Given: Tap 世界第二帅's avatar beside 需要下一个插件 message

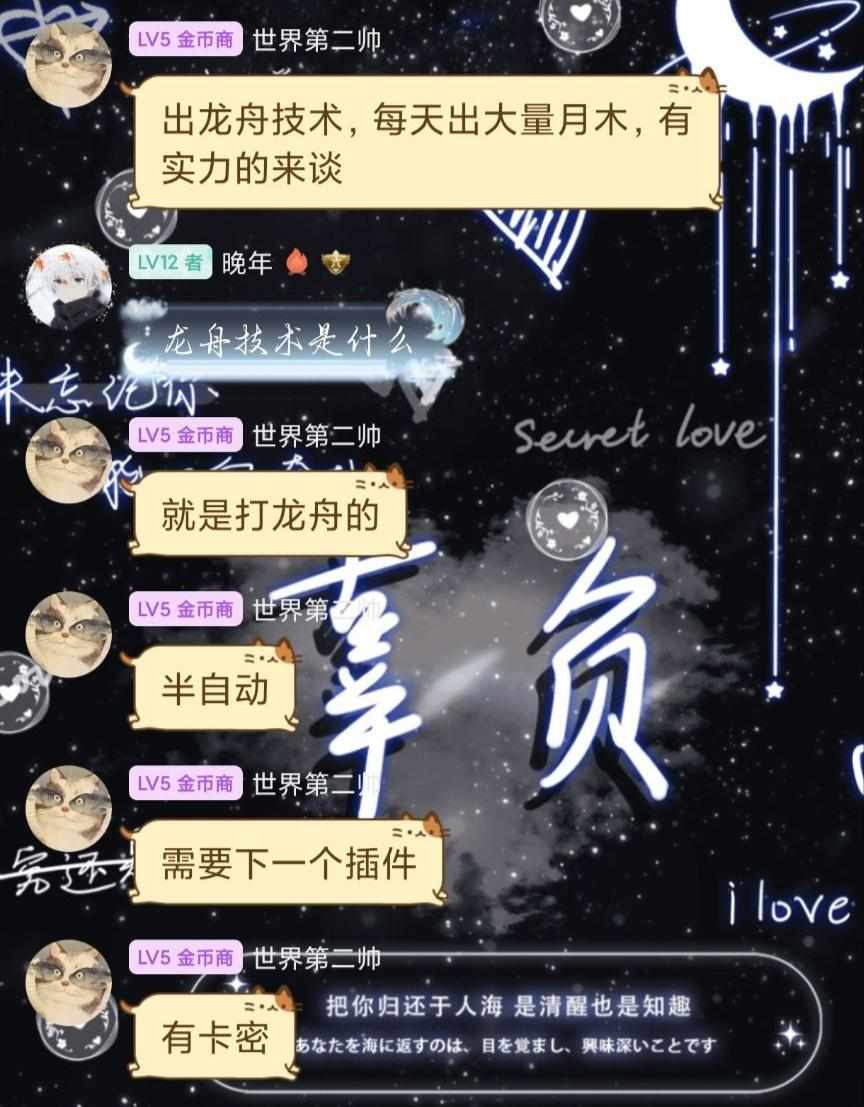Looking at the screenshot, I should 68,808.
